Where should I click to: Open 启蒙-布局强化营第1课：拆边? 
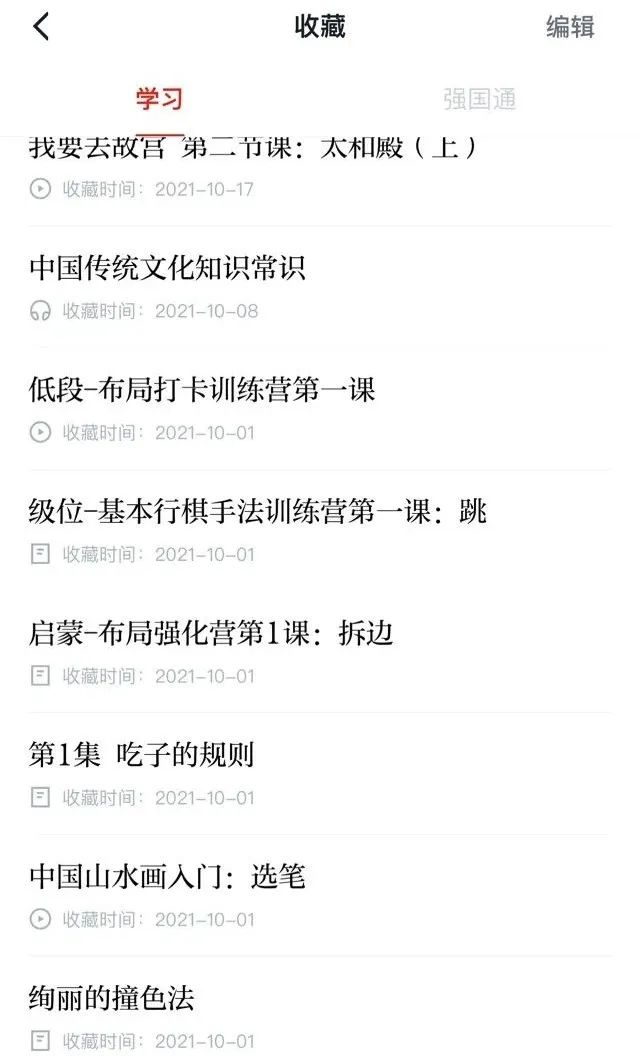click(211, 633)
